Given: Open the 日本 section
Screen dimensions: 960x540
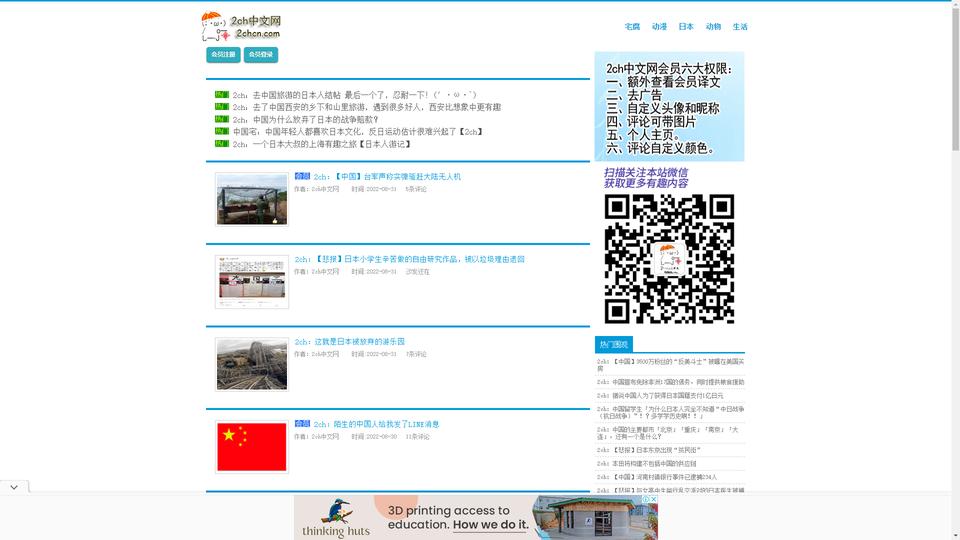Looking at the screenshot, I should (686, 27).
